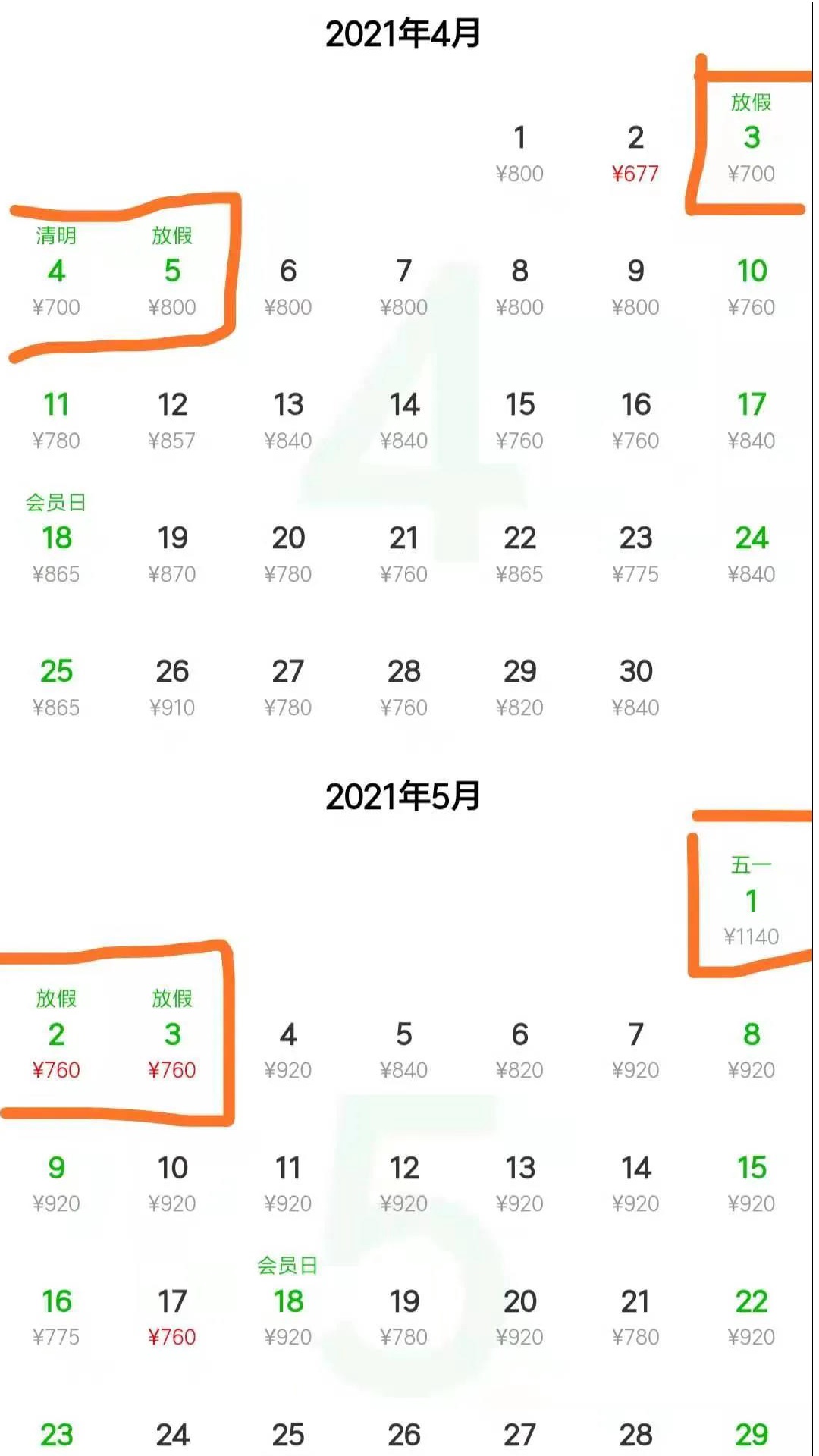The height and width of the screenshot is (1456, 819).
Task: Choose April 26 priced ¥910
Action: 172,688
